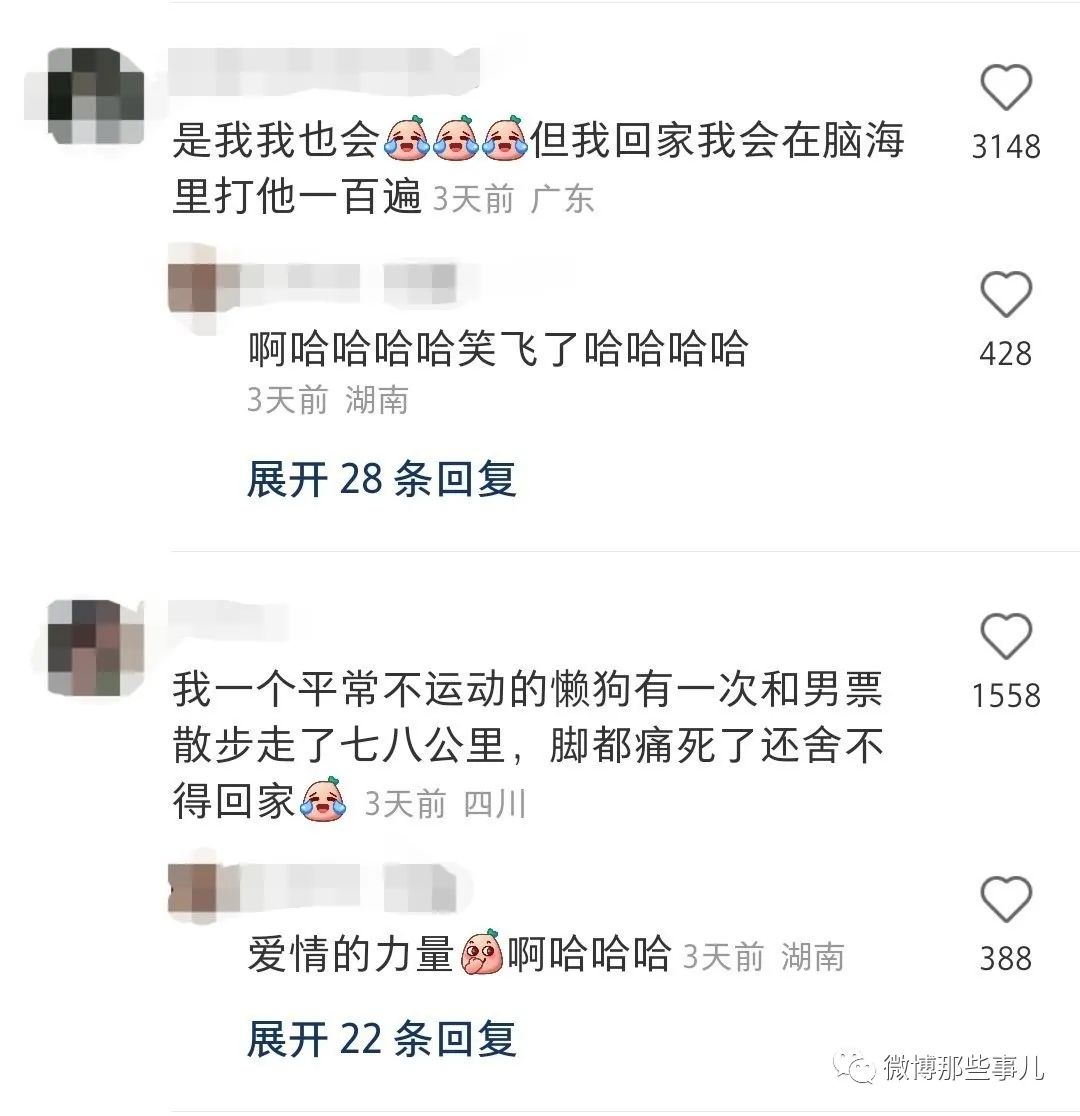
Task: Expand the 22 replies
Action: (381, 1040)
